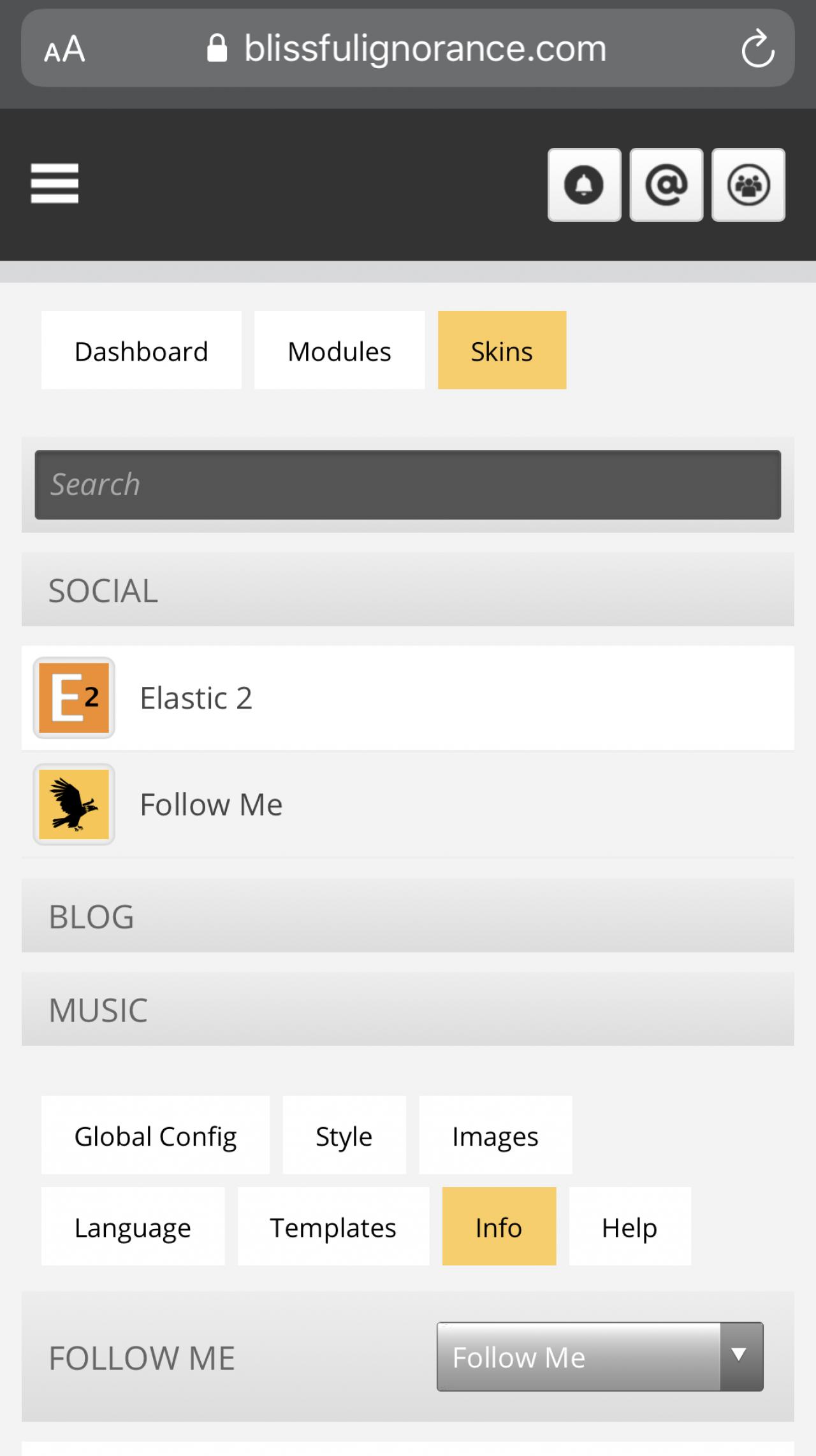Collapse the SOCIAL section
The height and width of the screenshot is (1456, 816).
pyautogui.click(x=408, y=589)
